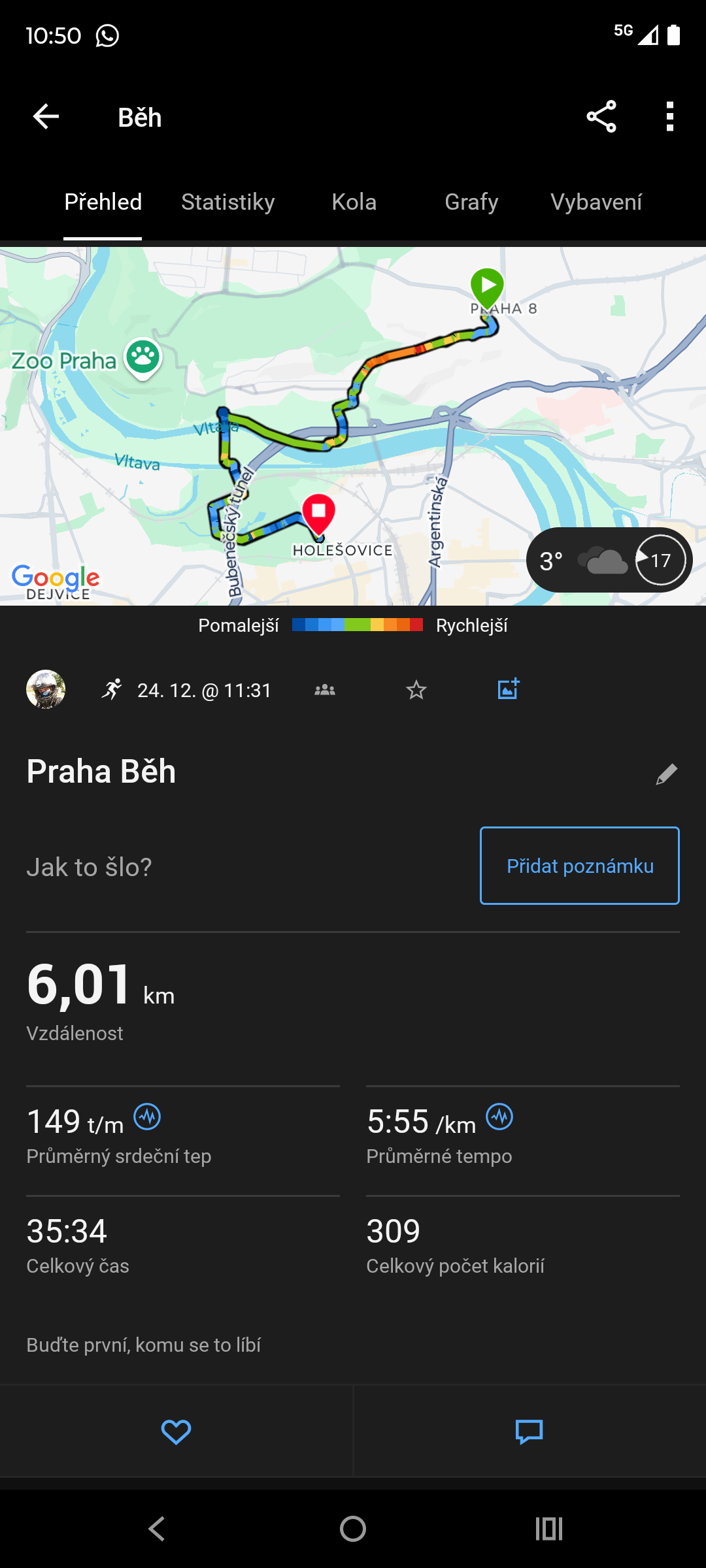Change activity privacy via people icon

pos(325,690)
